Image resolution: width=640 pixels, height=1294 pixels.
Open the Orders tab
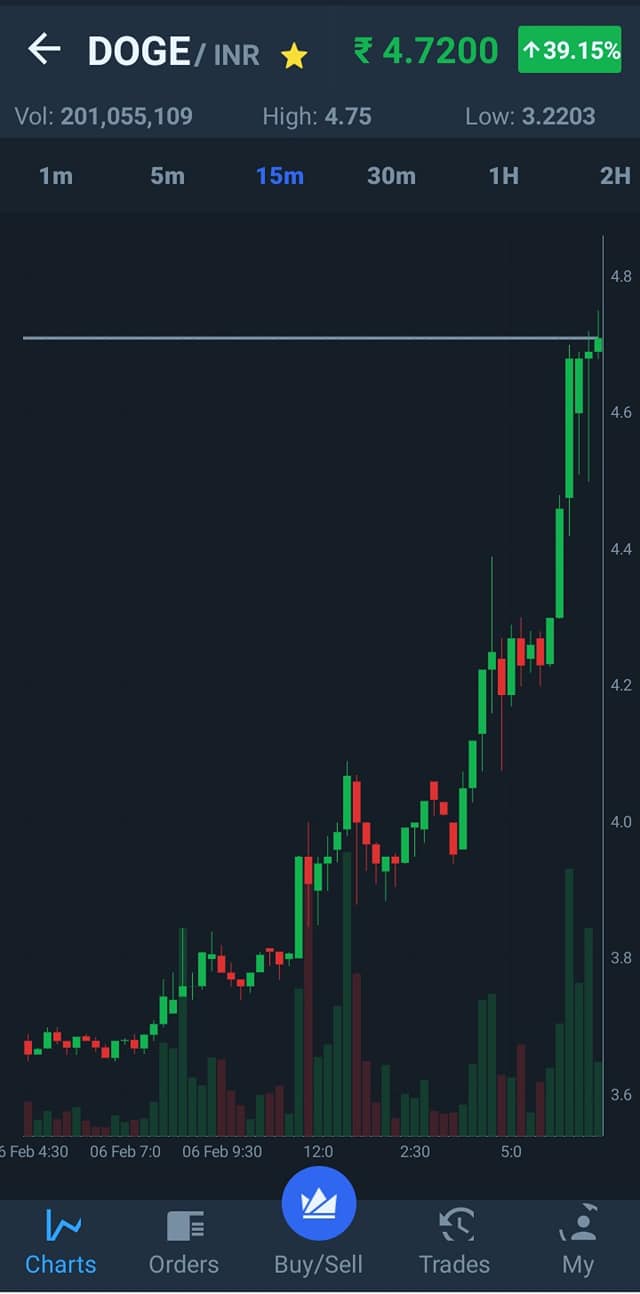(184, 1243)
